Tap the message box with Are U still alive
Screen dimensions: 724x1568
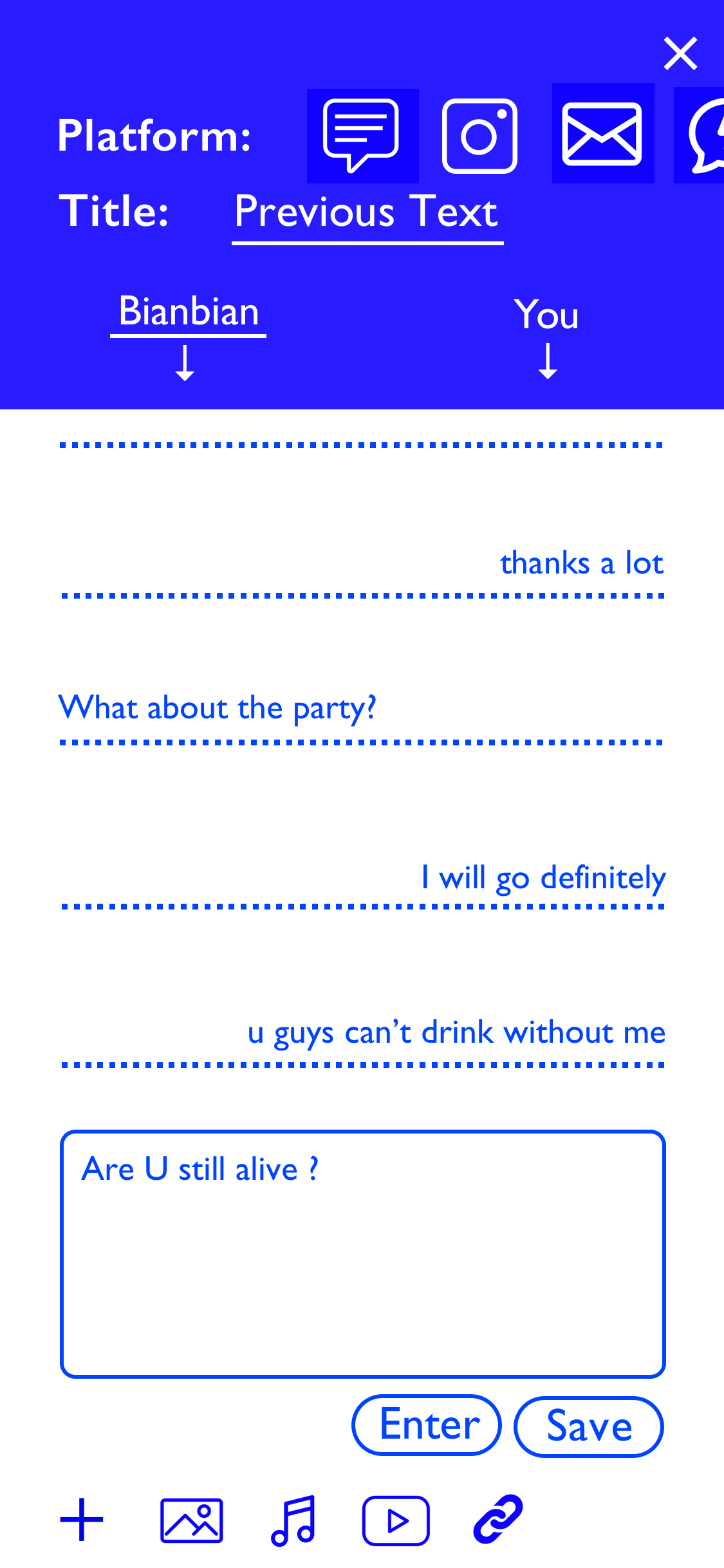point(362,1254)
